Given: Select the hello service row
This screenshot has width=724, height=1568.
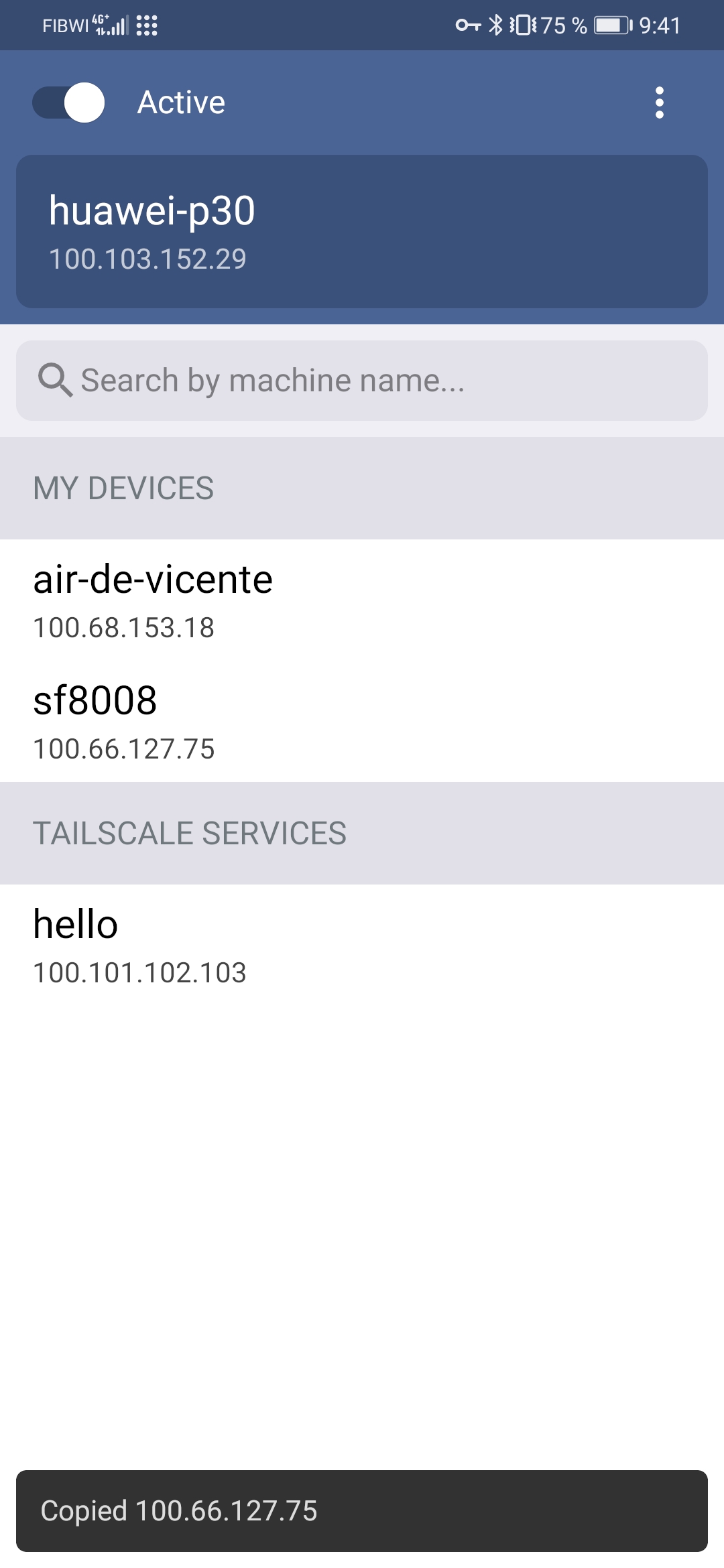Looking at the screenshot, I should click(x=362, y=945).
